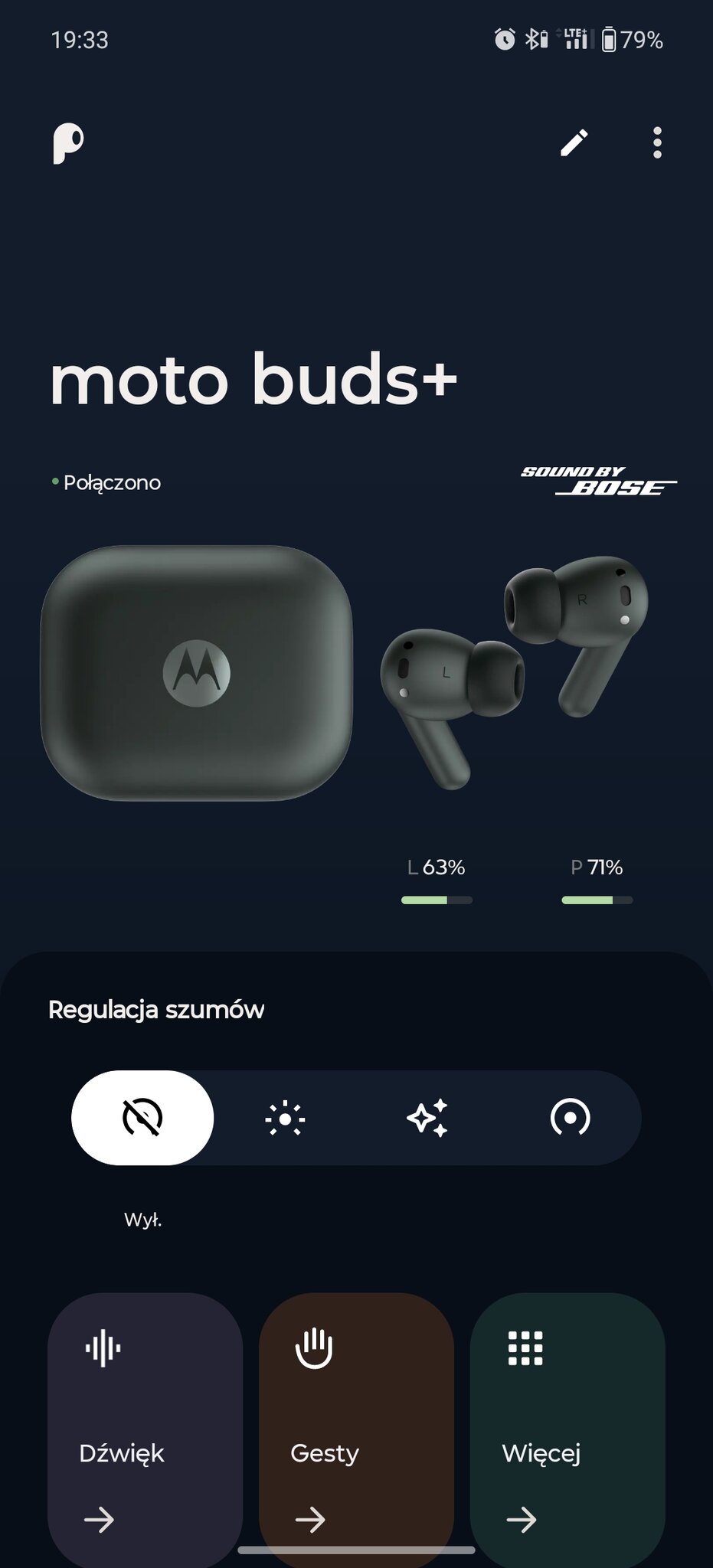Select the noise control off (Wył.) mode
The image size is (713, 1568).
[x=142, y=1118]
